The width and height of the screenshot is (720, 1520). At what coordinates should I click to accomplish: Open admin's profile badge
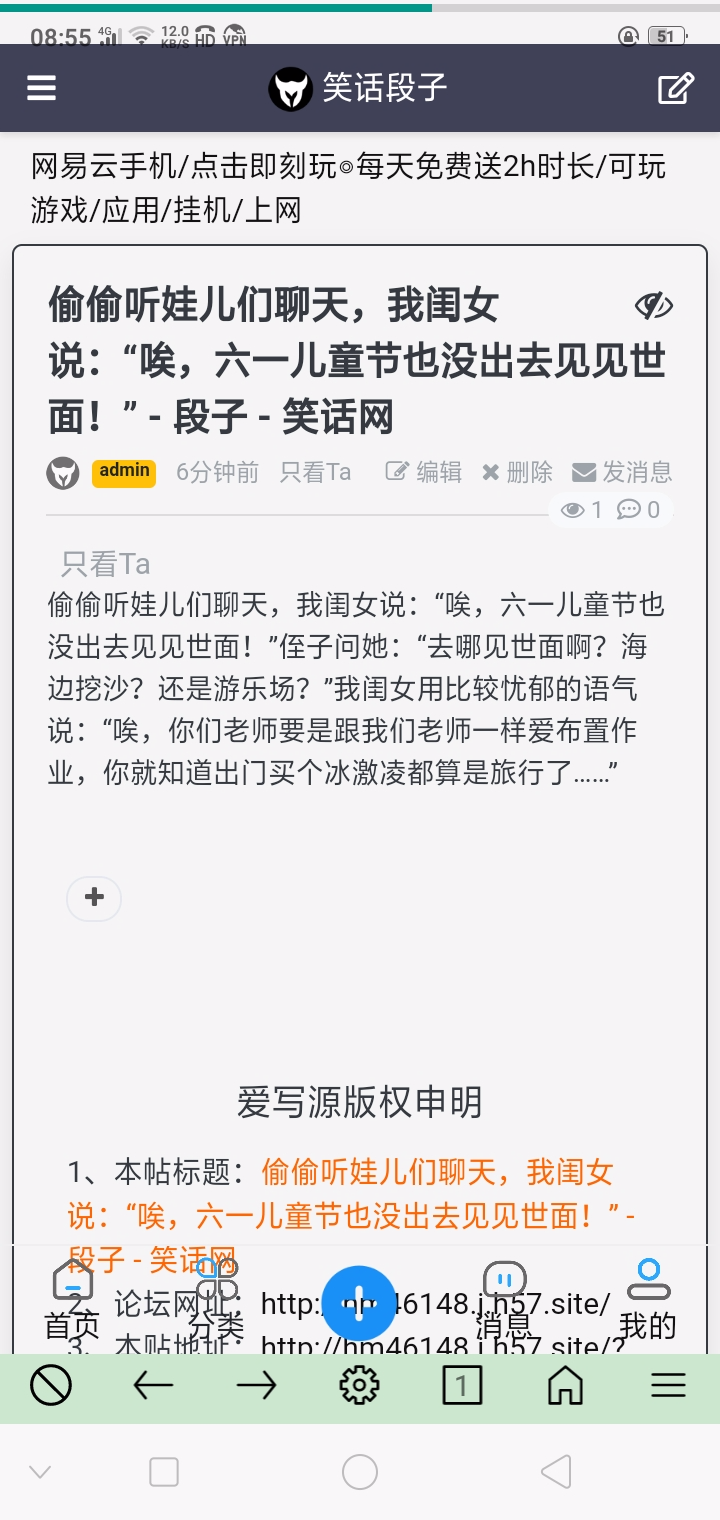(124, 472)
